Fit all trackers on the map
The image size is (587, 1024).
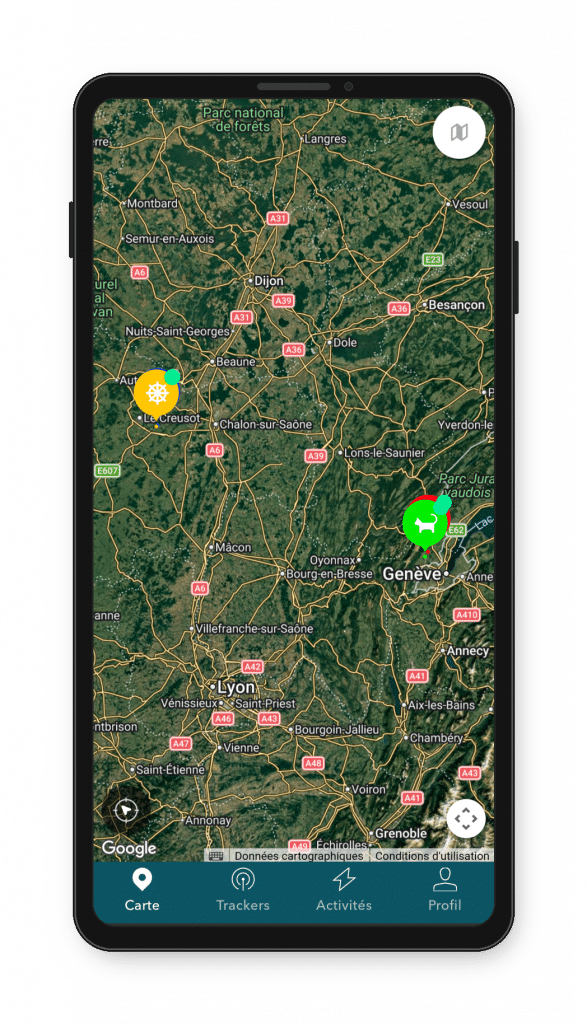click(466, 818)
